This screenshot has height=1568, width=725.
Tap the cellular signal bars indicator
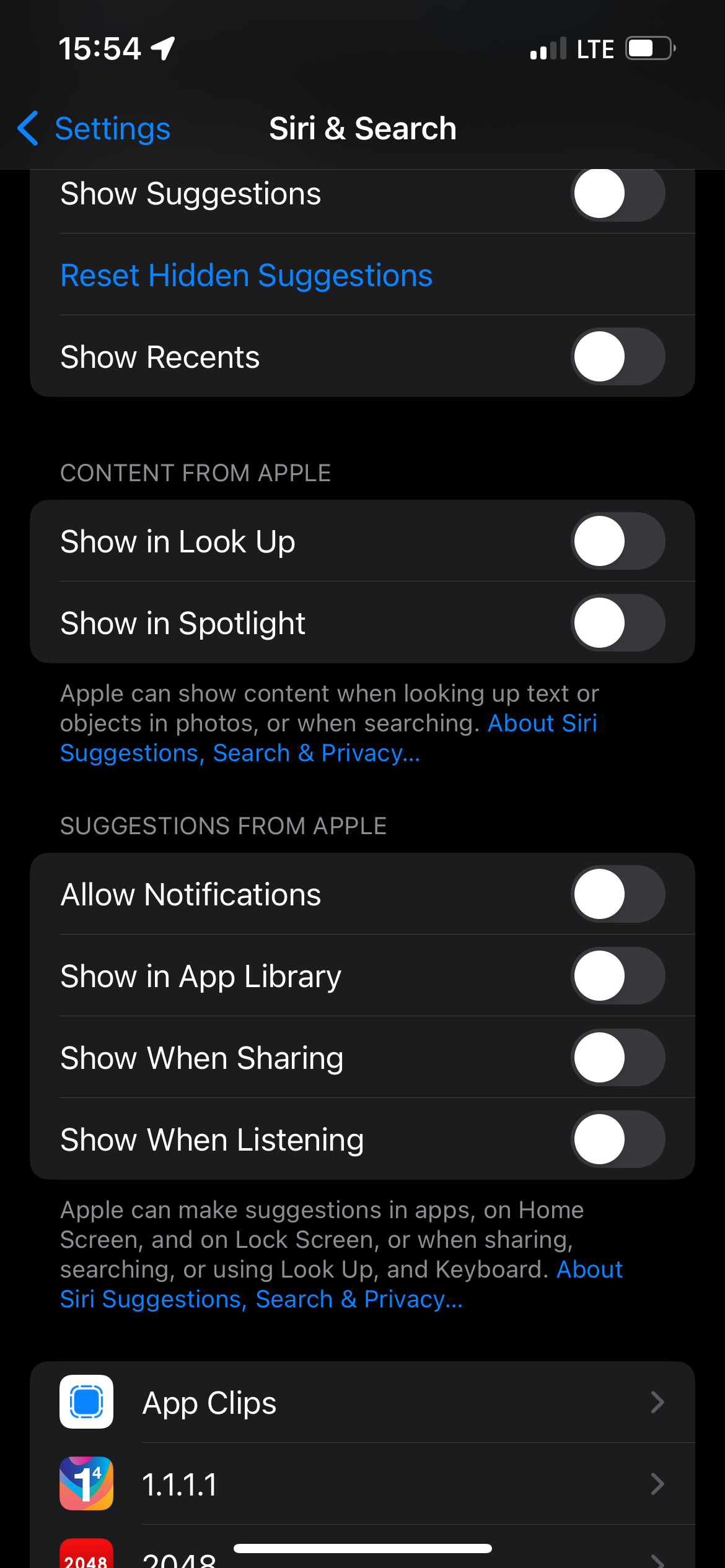pyautogui.click(x=548, y=50)
